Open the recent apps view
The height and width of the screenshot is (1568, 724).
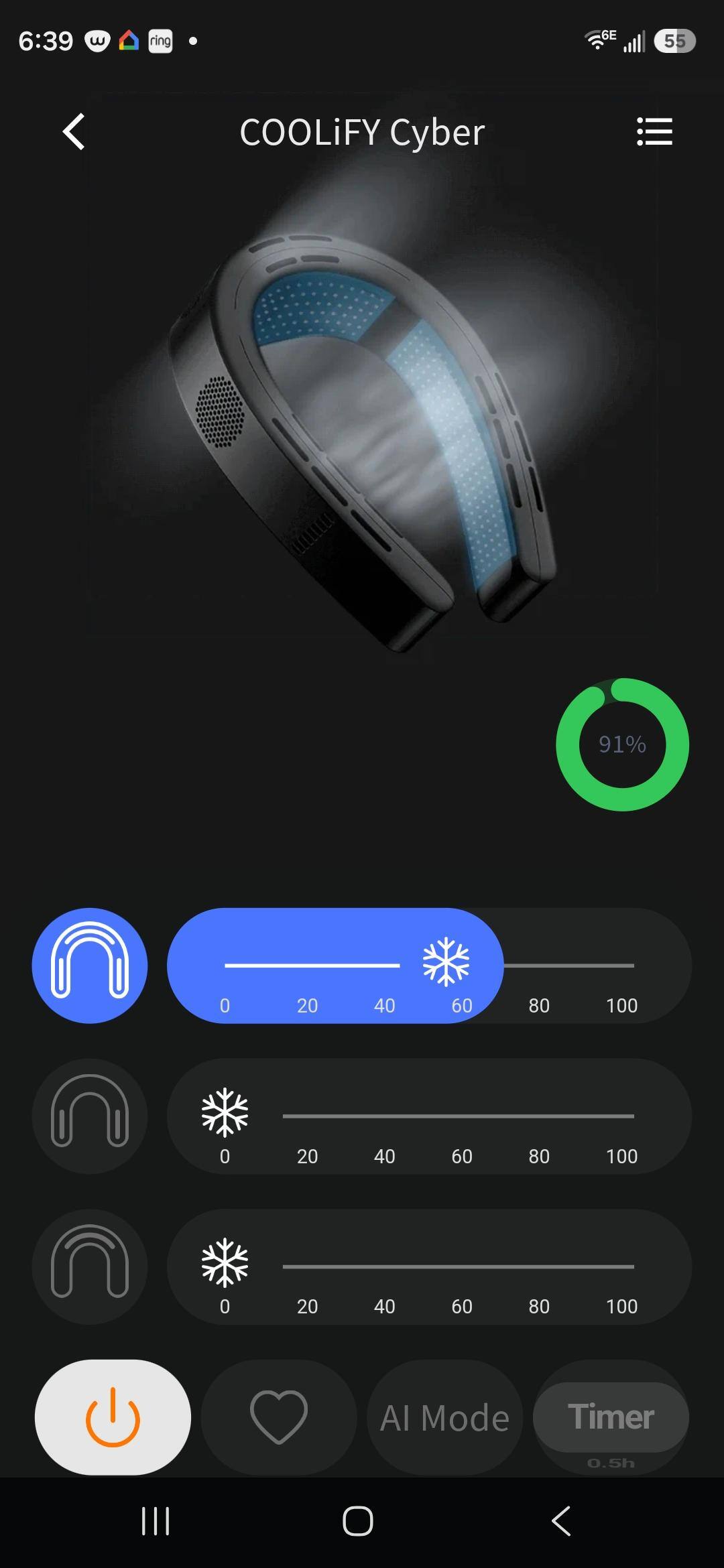tap(156, 1521)
